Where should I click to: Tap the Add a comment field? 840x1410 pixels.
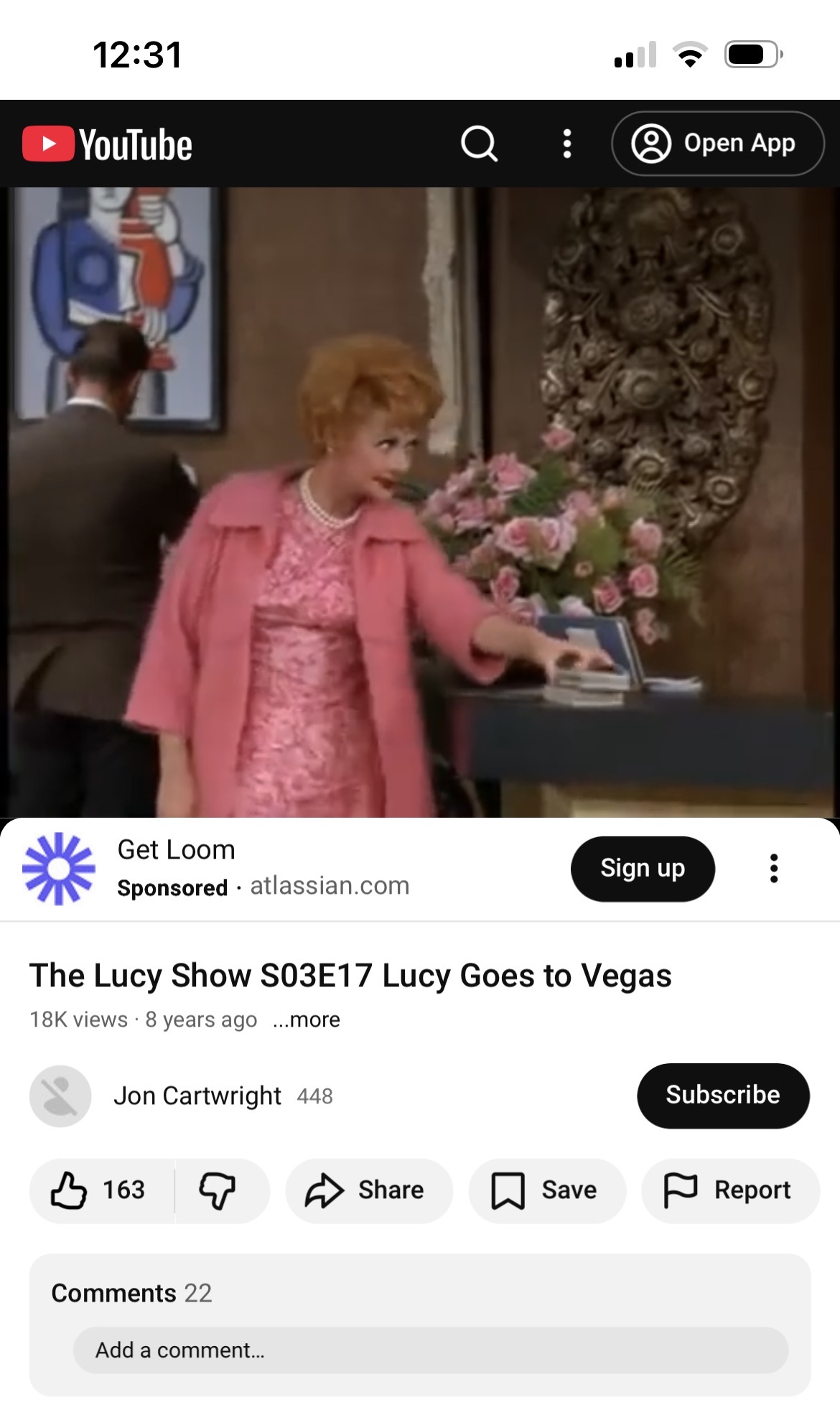point(430,1350)
